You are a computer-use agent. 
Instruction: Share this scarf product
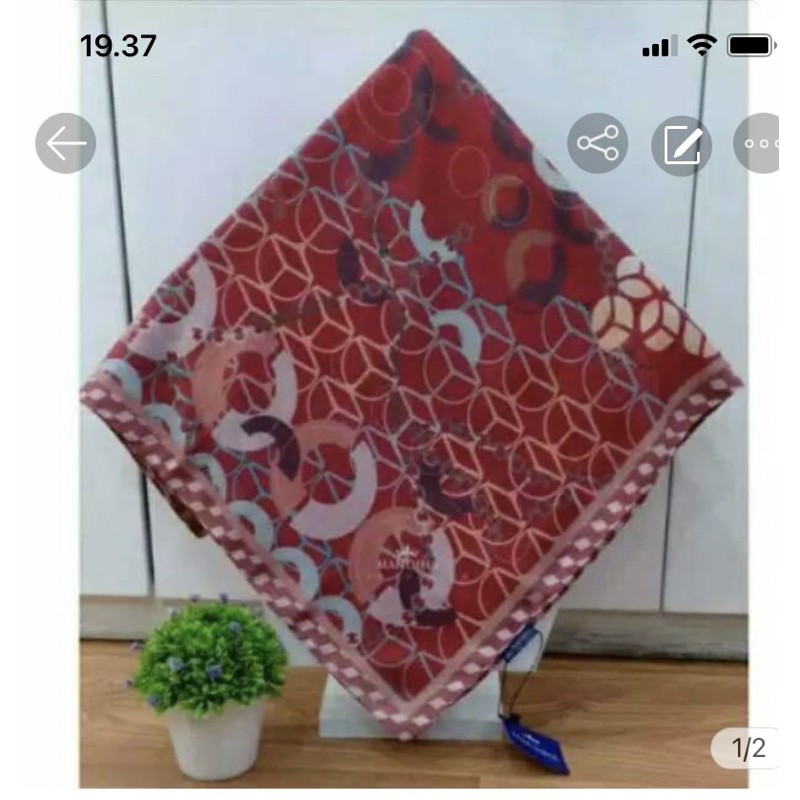click(x=598, y=144)
